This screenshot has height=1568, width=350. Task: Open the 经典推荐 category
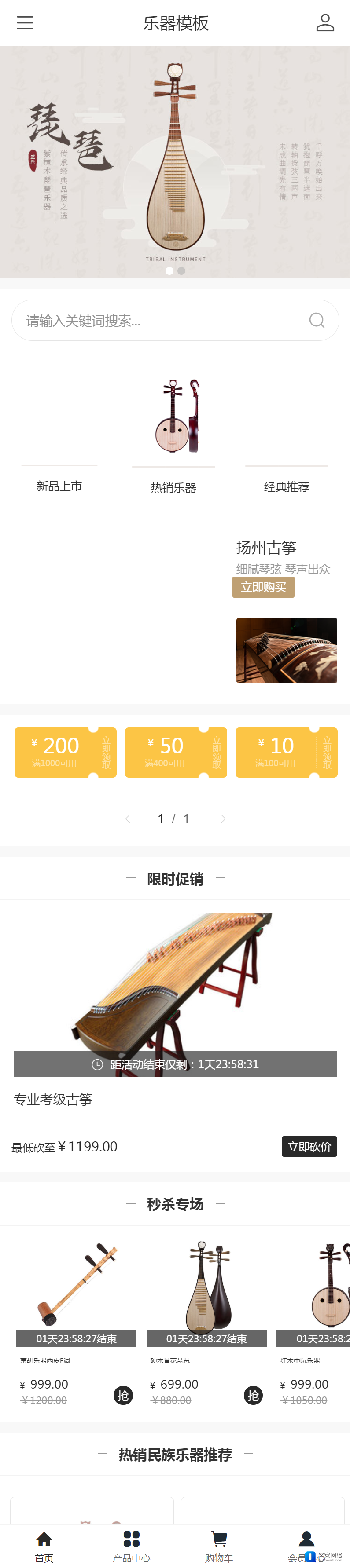point(287,486)
